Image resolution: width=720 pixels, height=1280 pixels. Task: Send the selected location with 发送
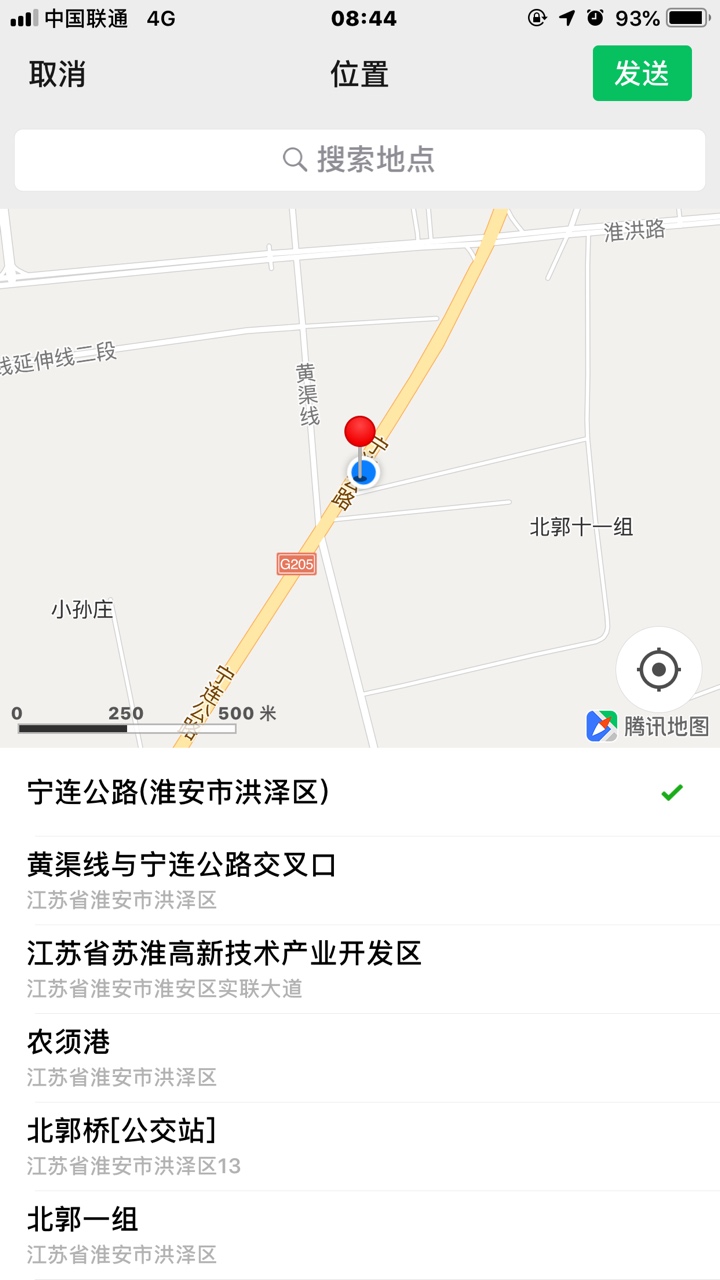[642, 73]
